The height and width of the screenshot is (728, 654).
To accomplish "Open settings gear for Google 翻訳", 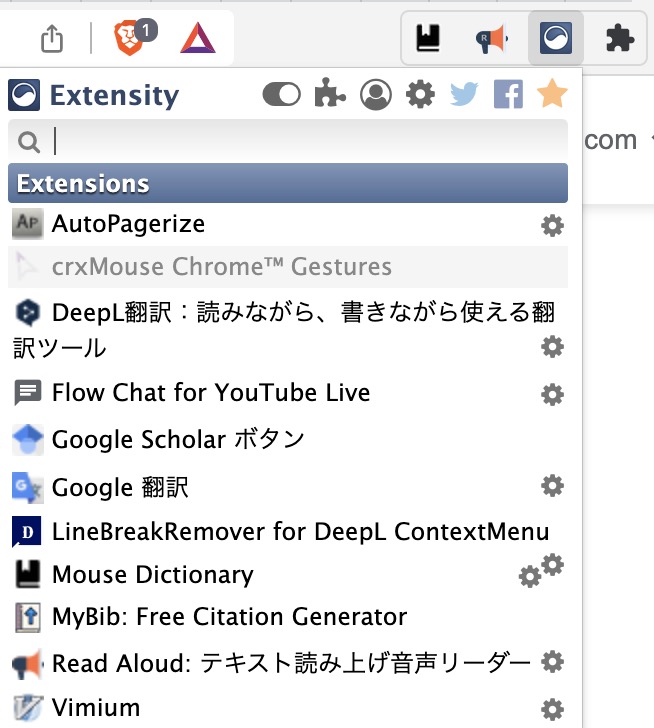I will 552,487.
